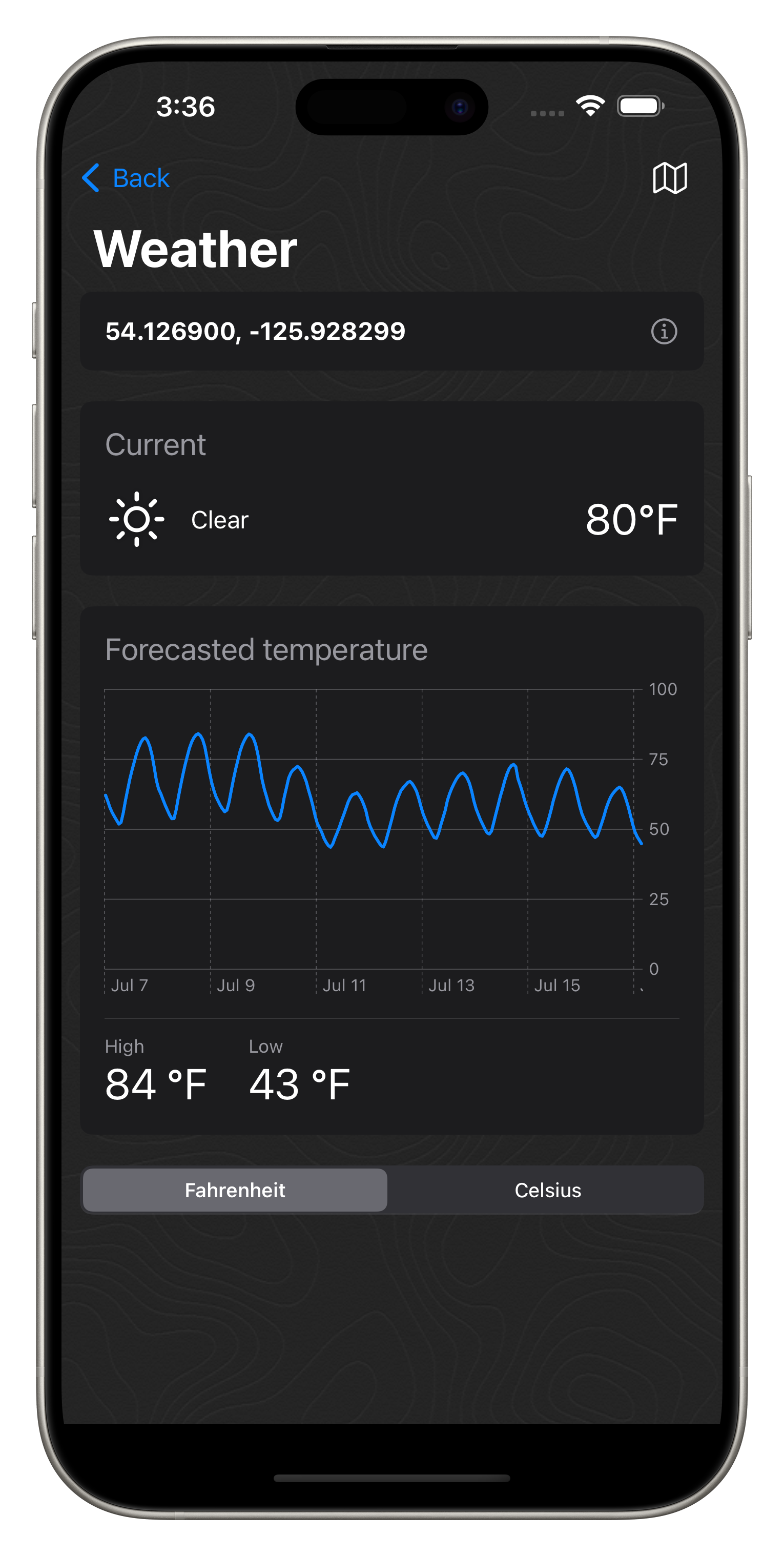Switch temperature units to Celsius
Image resolution: width=784 pixels, height=1556 pixels.
[x=547, y=1190]
